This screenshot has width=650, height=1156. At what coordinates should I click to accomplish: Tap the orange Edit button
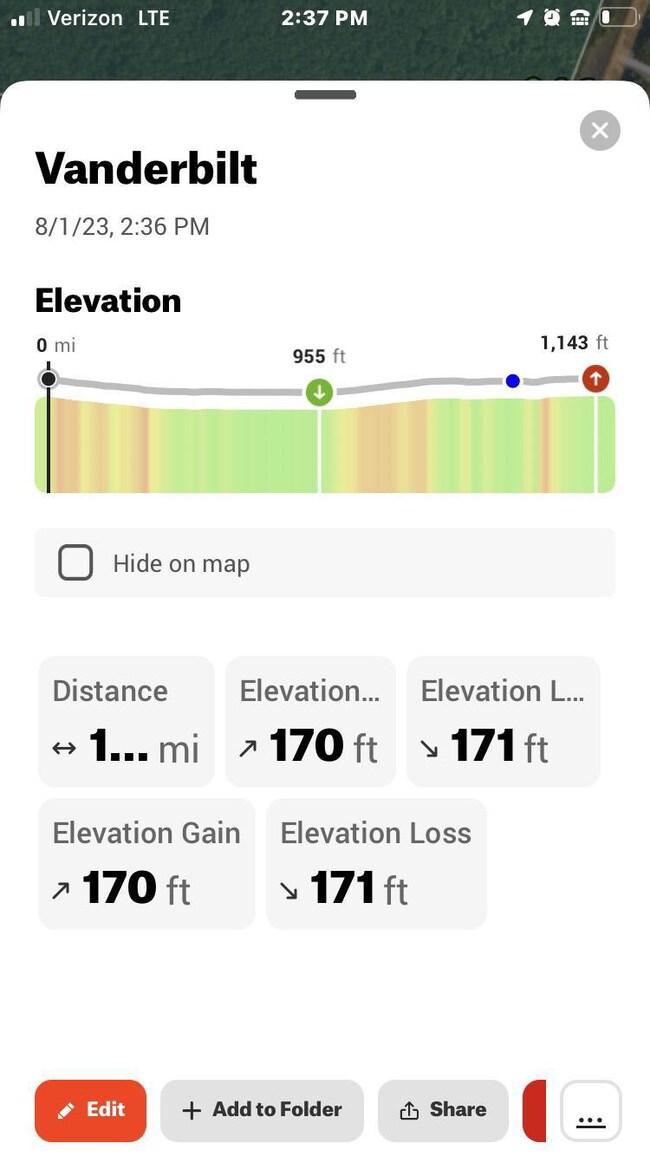click(x=91, y=1110)
